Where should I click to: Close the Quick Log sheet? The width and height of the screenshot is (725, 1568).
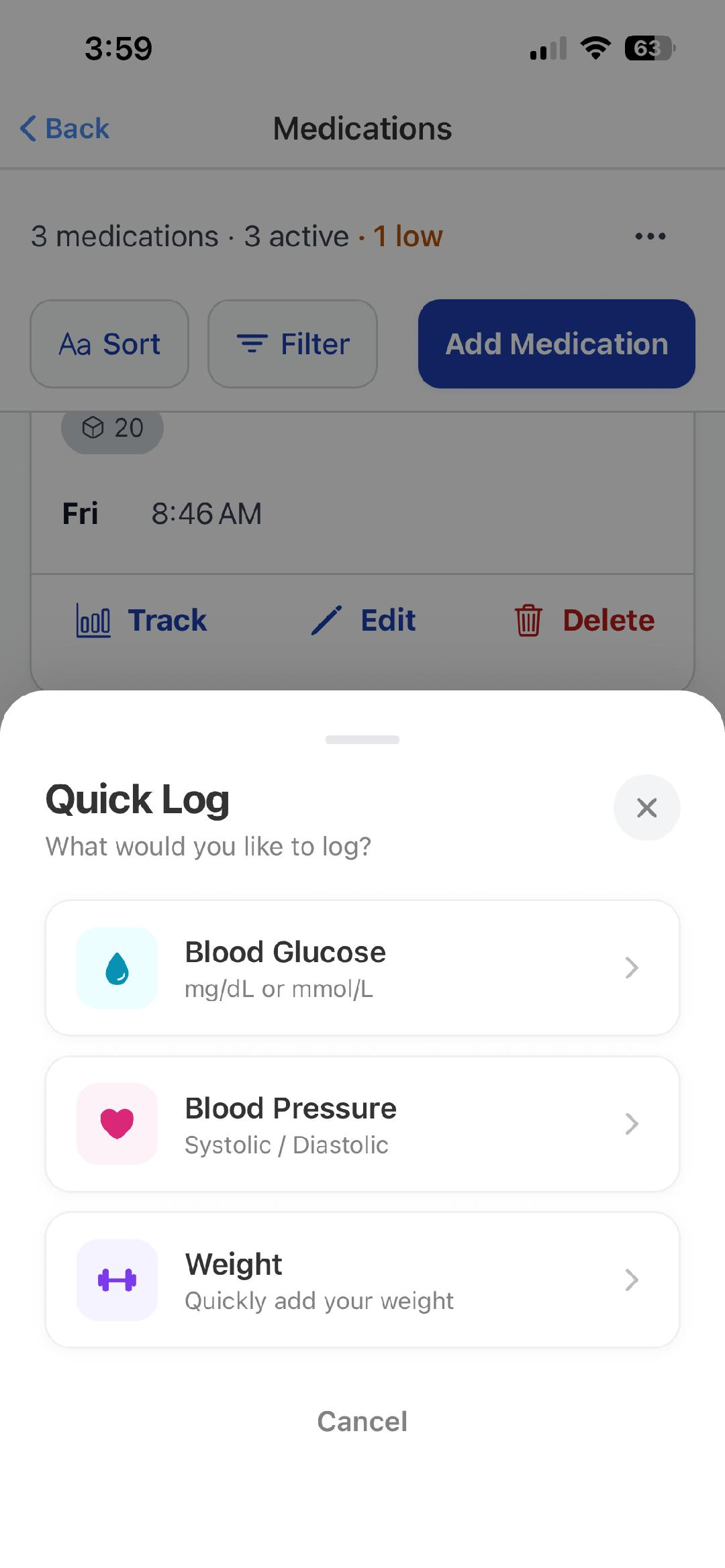click(646, 807)
